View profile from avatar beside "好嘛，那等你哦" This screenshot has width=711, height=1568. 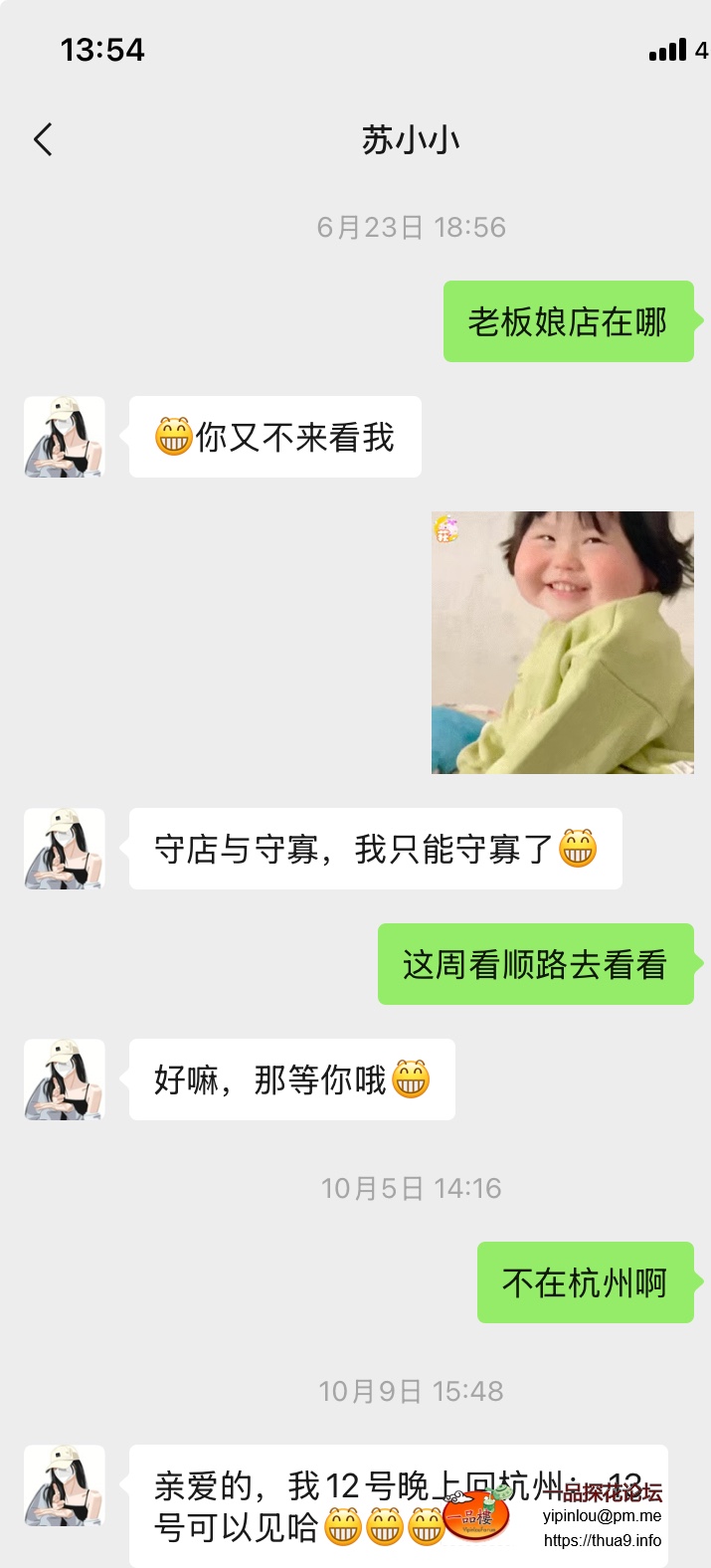65,1079
